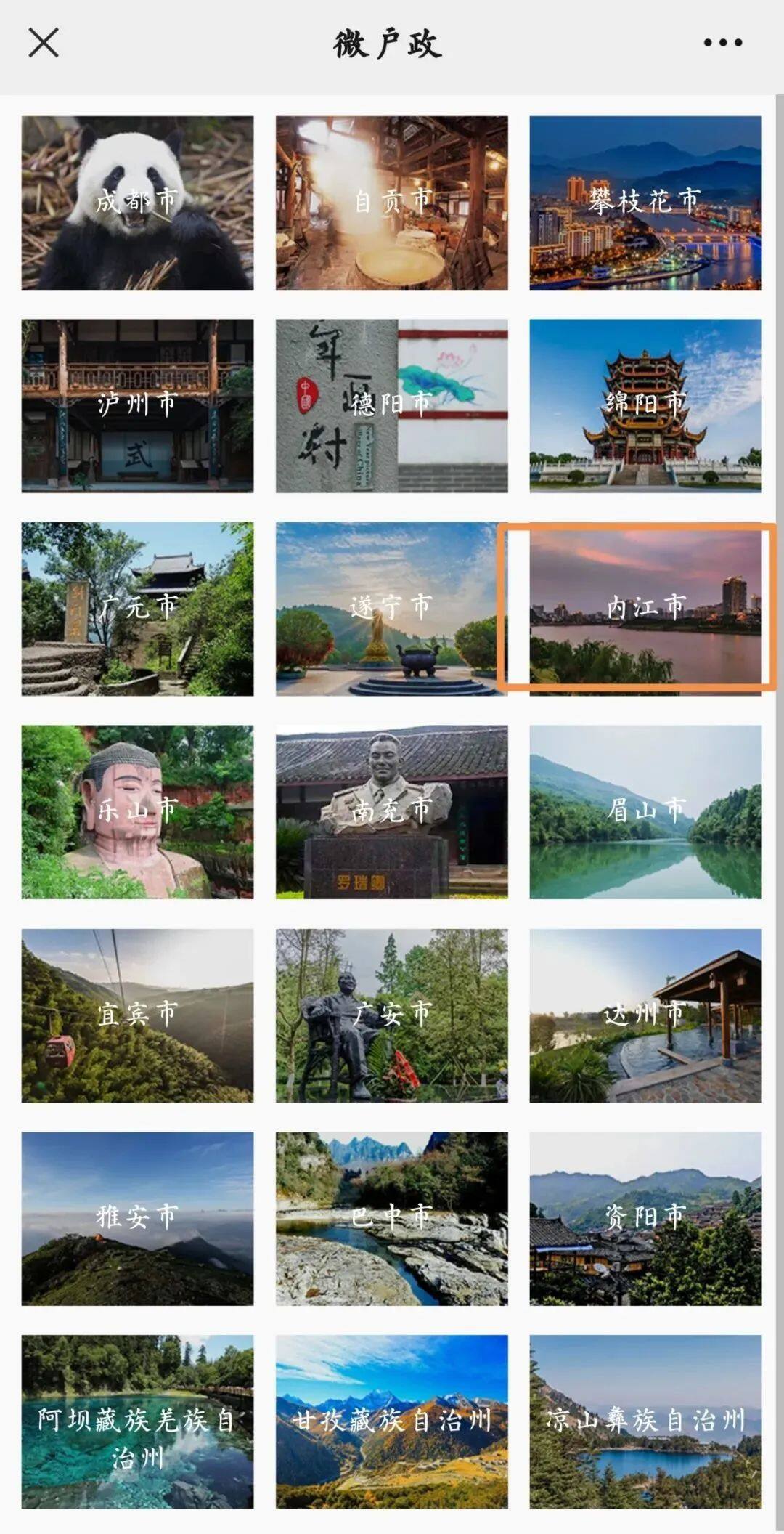Select 乐山市 showing the Giant Buddha
The image size is (784, 1534).
[x=139, y=812]
